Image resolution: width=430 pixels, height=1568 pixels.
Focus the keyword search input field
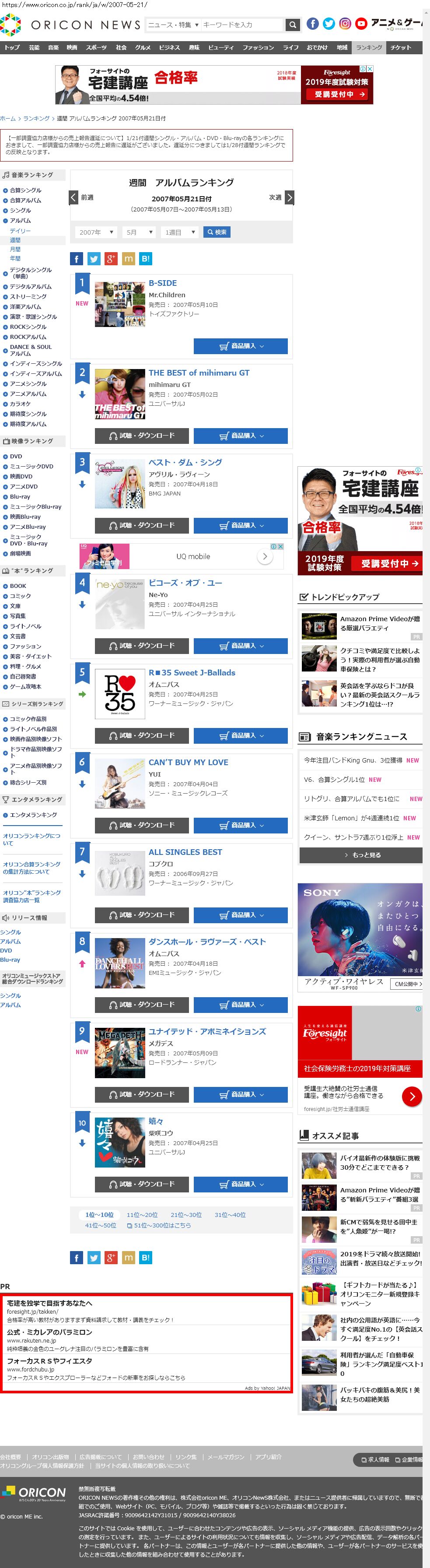click(241, 25)
